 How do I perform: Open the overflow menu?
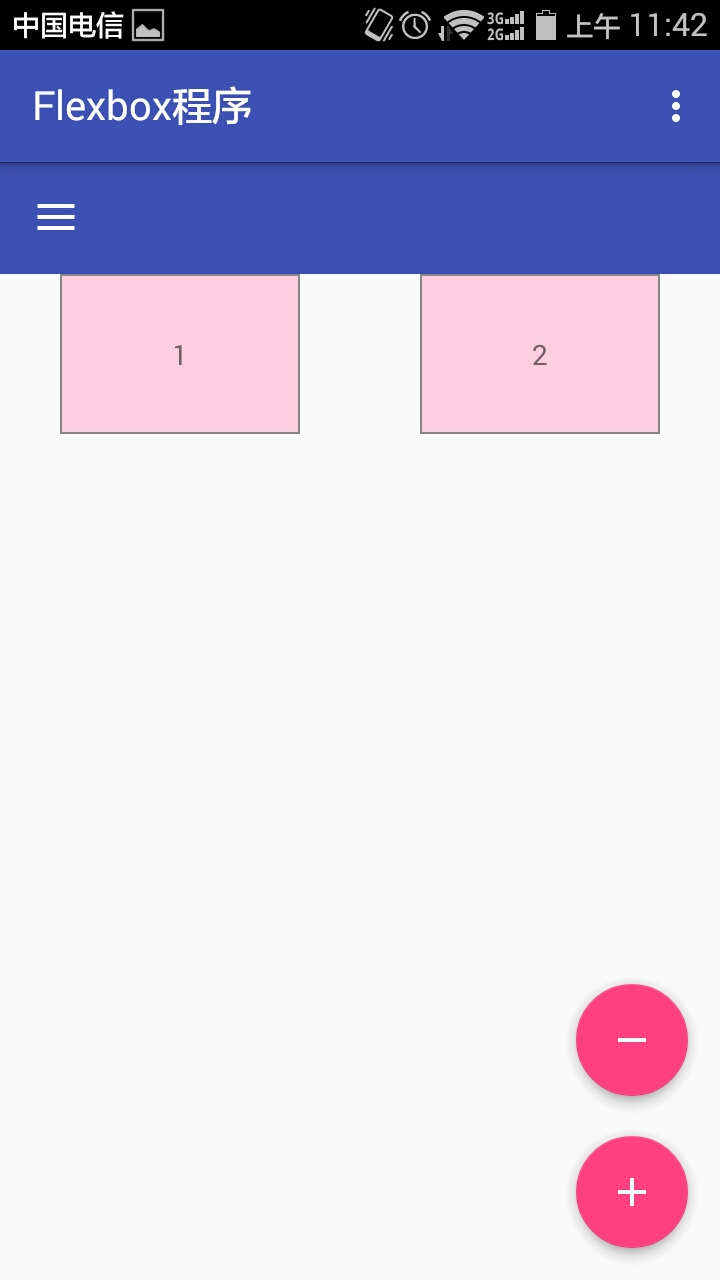point(676,106)
